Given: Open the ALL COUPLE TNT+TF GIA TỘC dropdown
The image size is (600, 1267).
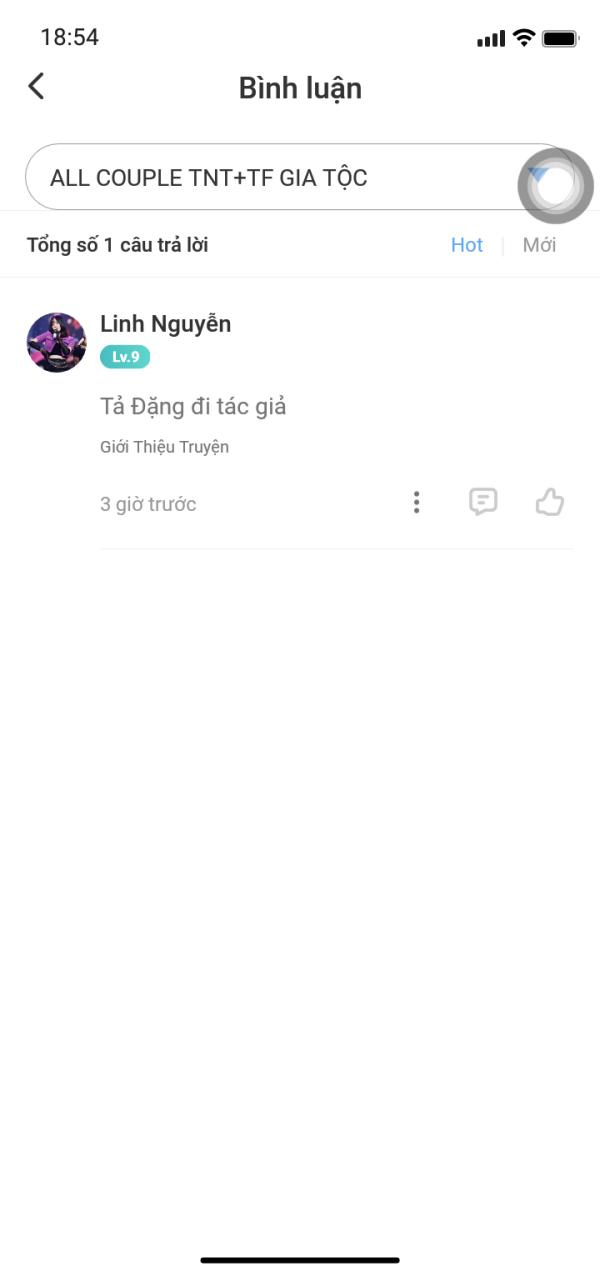Looking at the screenshot, I should click(300, 178).
